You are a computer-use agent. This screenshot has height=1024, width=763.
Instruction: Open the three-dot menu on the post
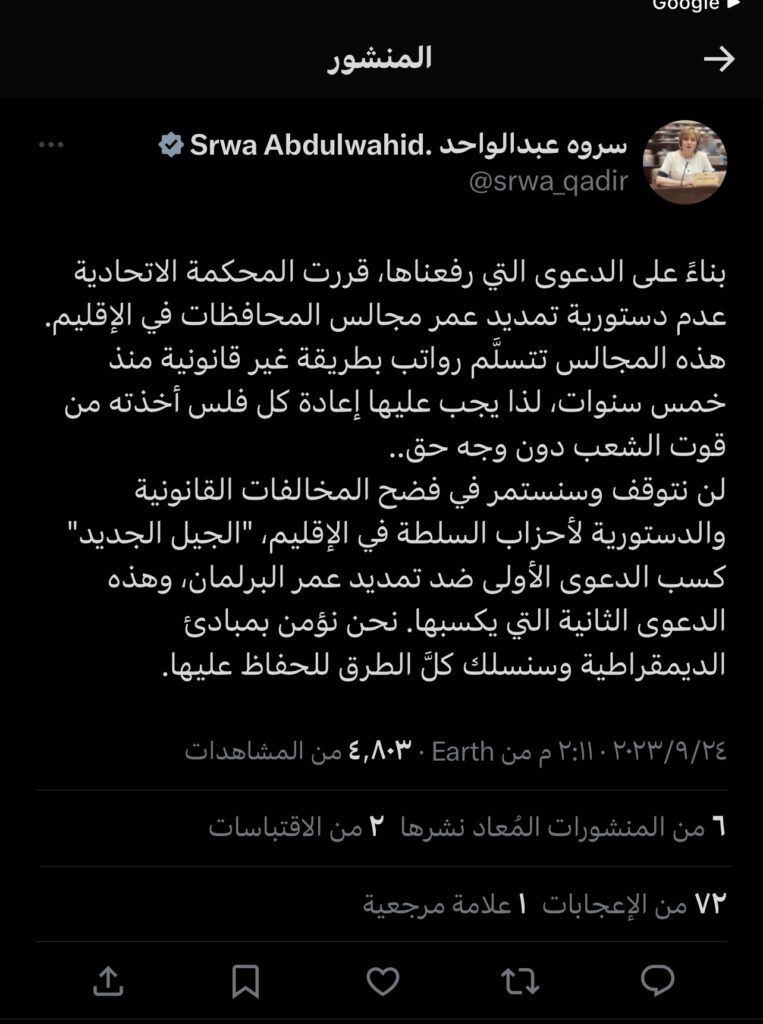click(50, 146)
